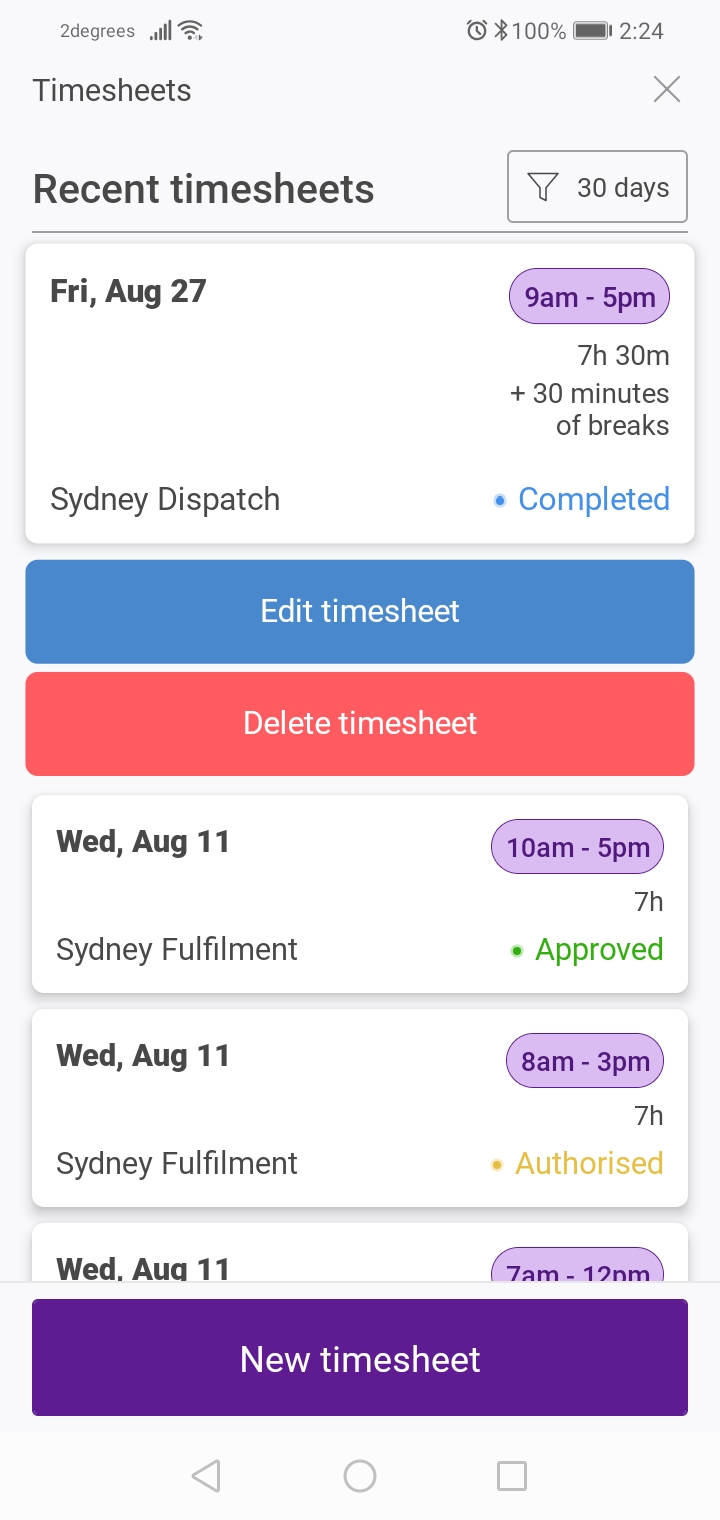The height and width of the screenshot is (1520, 720).
Task: Tap the battery indicator icon
Action: point(589,30)
